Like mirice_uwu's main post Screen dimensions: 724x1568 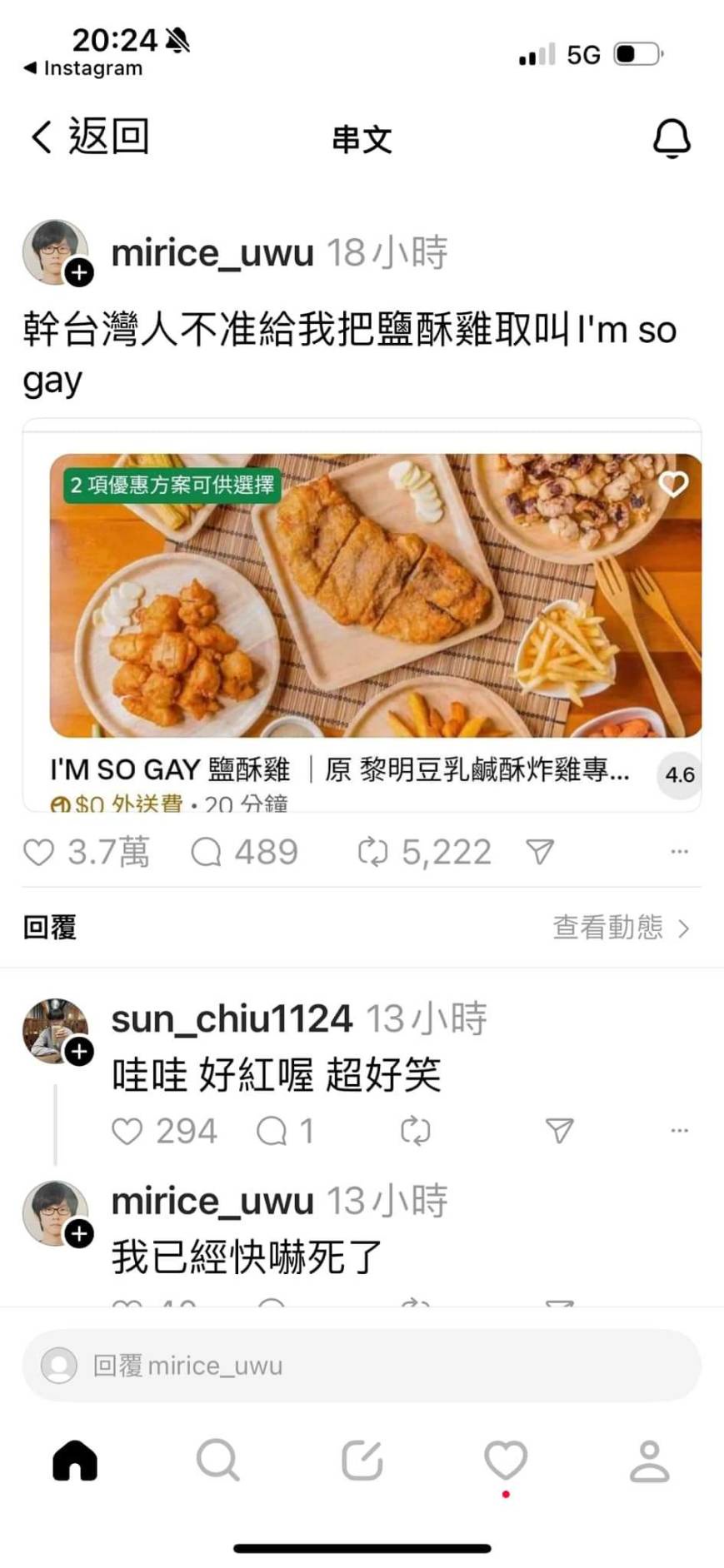click(x=39, y=852)
